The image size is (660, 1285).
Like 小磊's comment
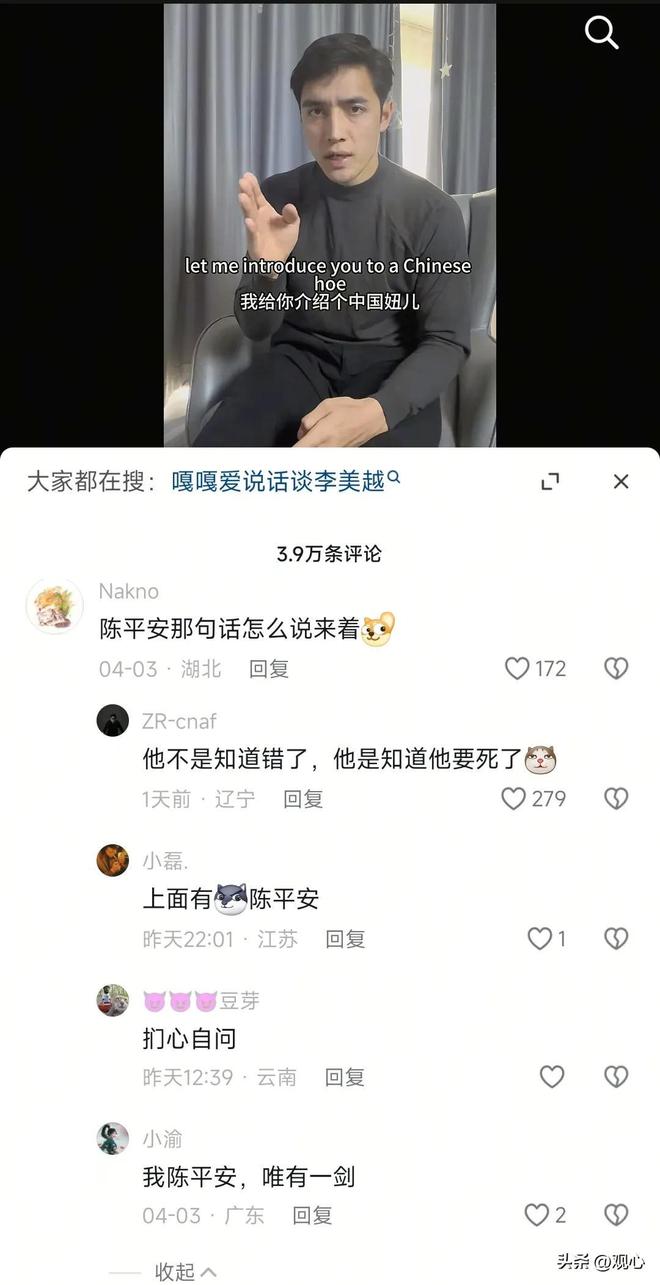pyautogui.click(x=540, y=938)
